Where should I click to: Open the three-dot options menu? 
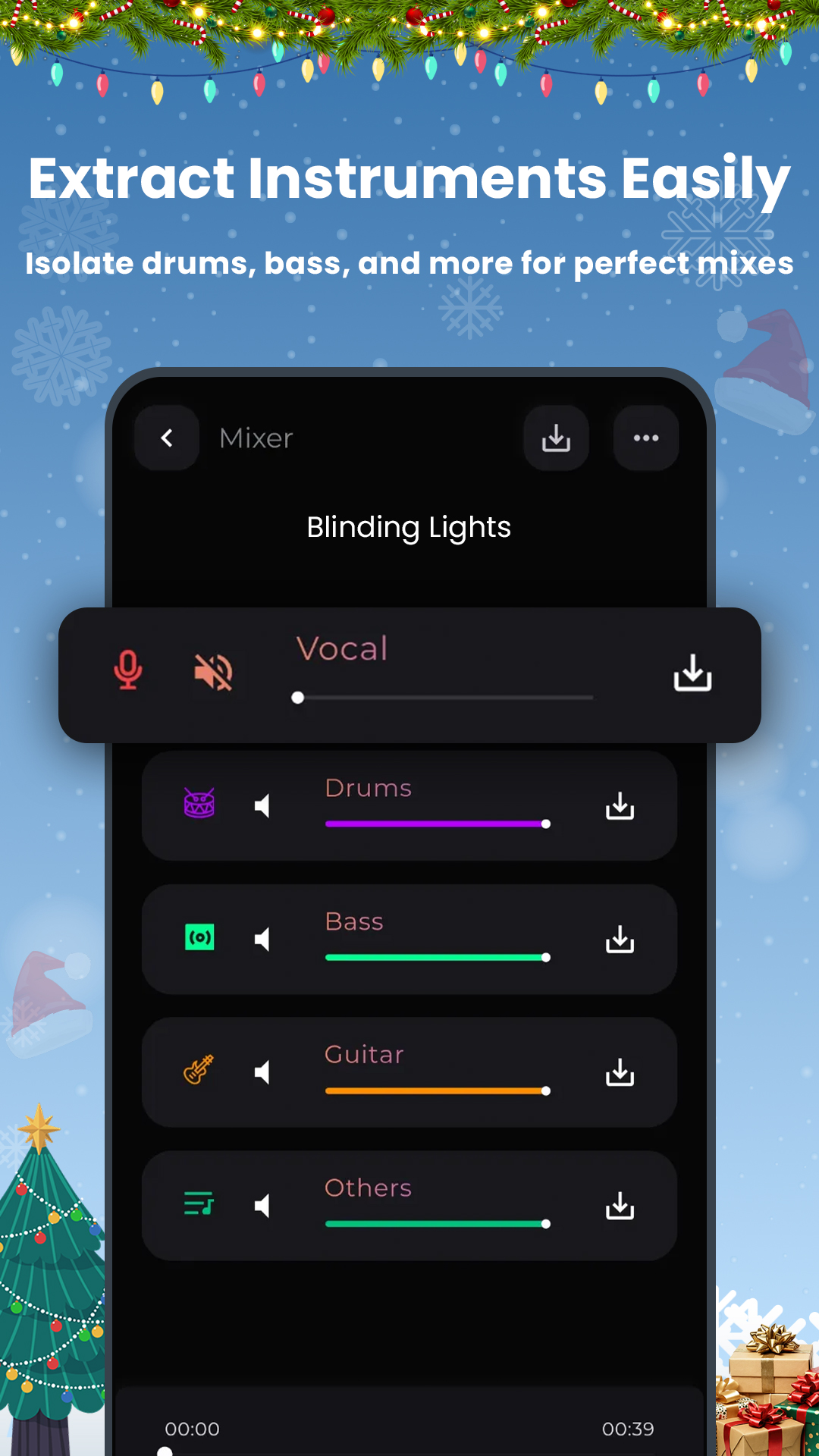tap(645, 438)
